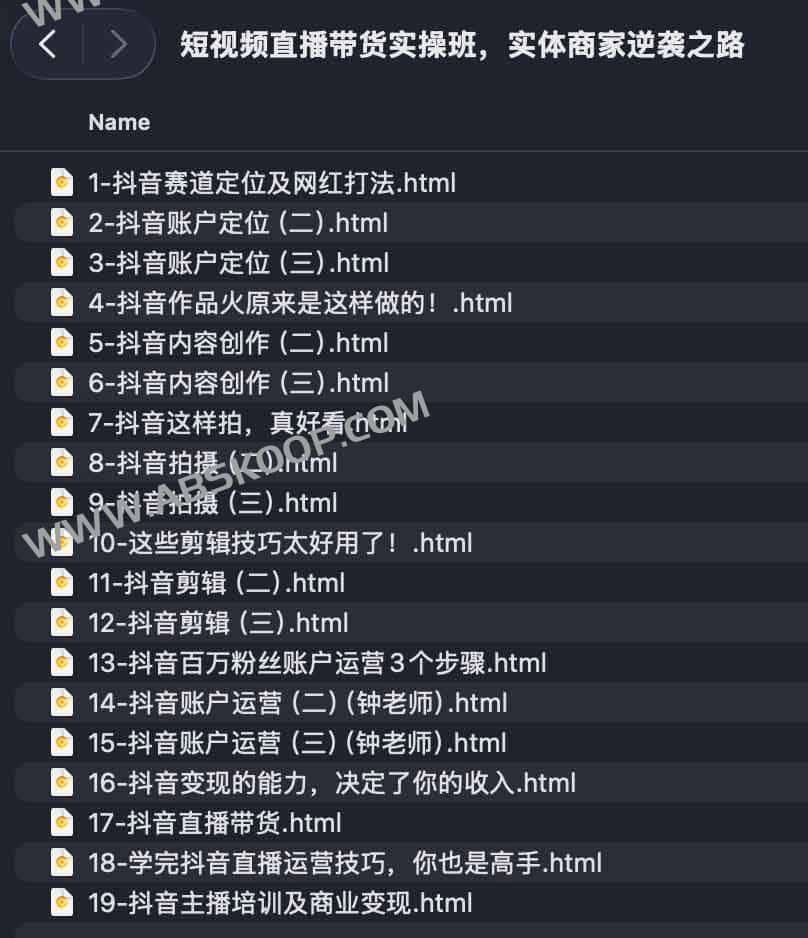Click the document icon for 16-抖音变现的能力

click(62, 783)
